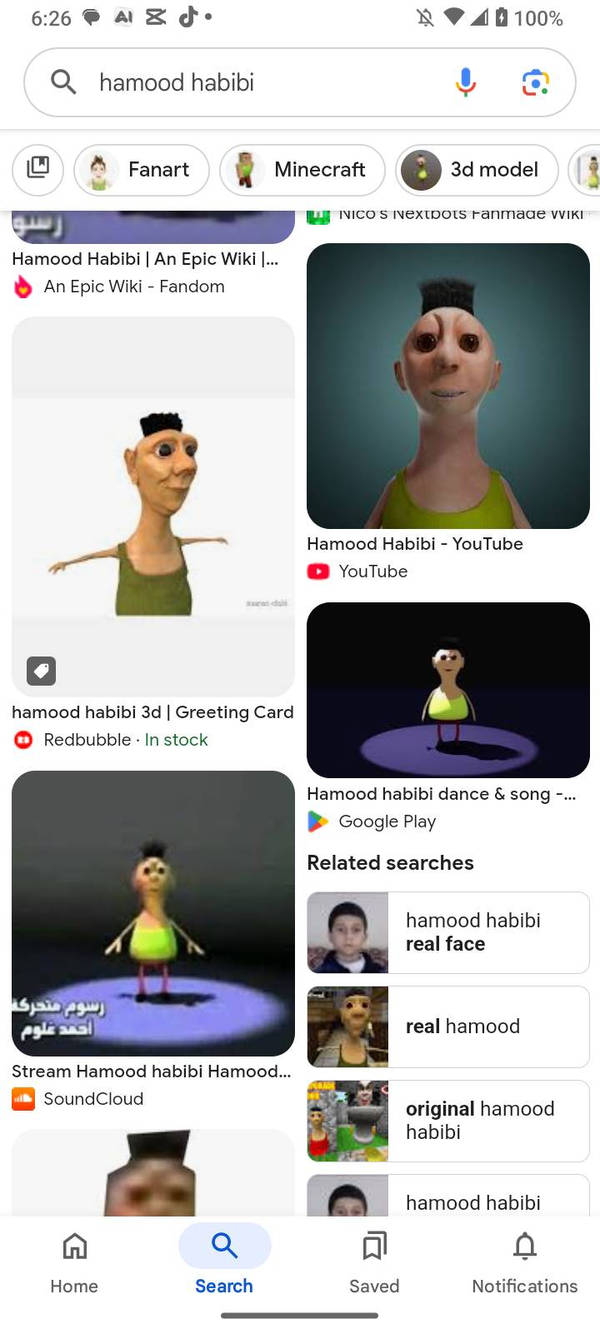Open the Google Play dance & song result
Image resolution: width=600 pixels, height=1333 pixels.
coord(448,689)
